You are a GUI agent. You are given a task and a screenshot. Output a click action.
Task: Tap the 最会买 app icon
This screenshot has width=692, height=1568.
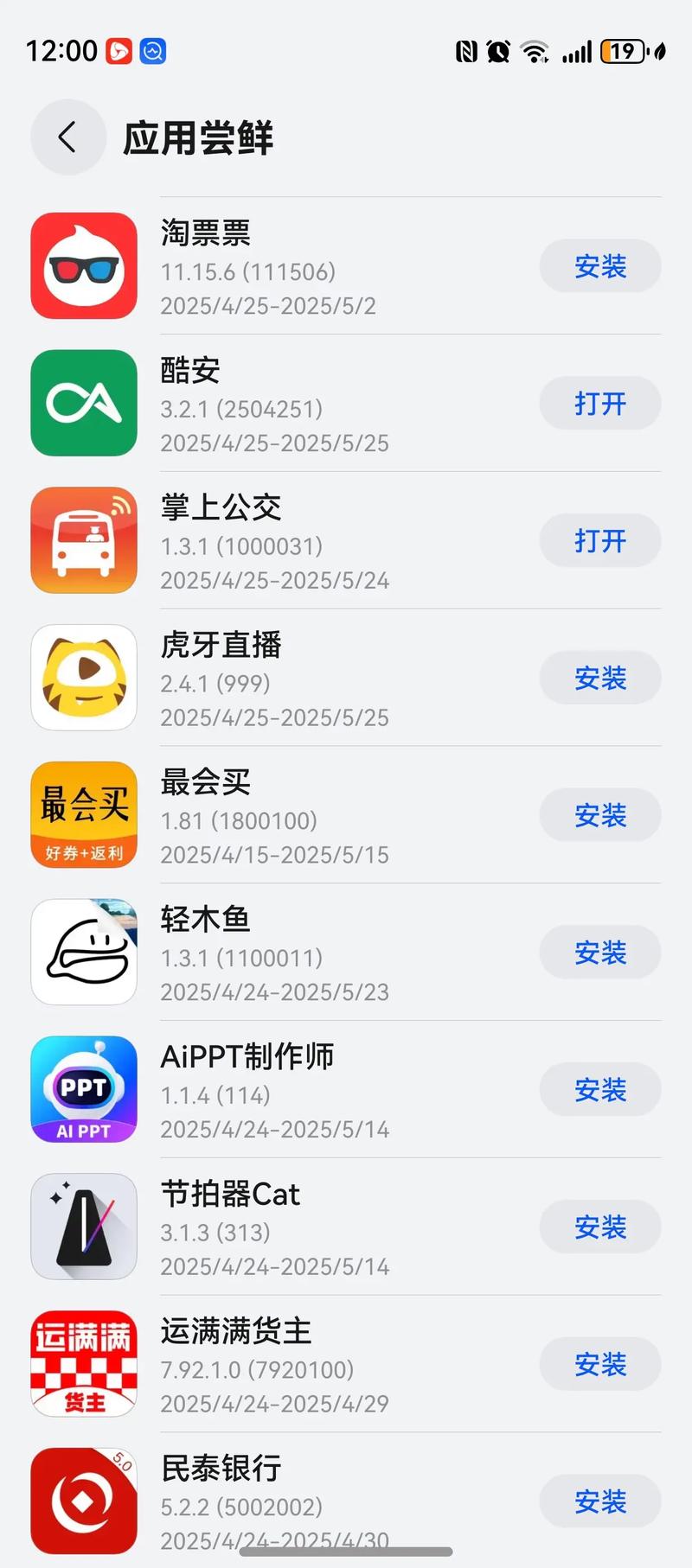(83, 814)
